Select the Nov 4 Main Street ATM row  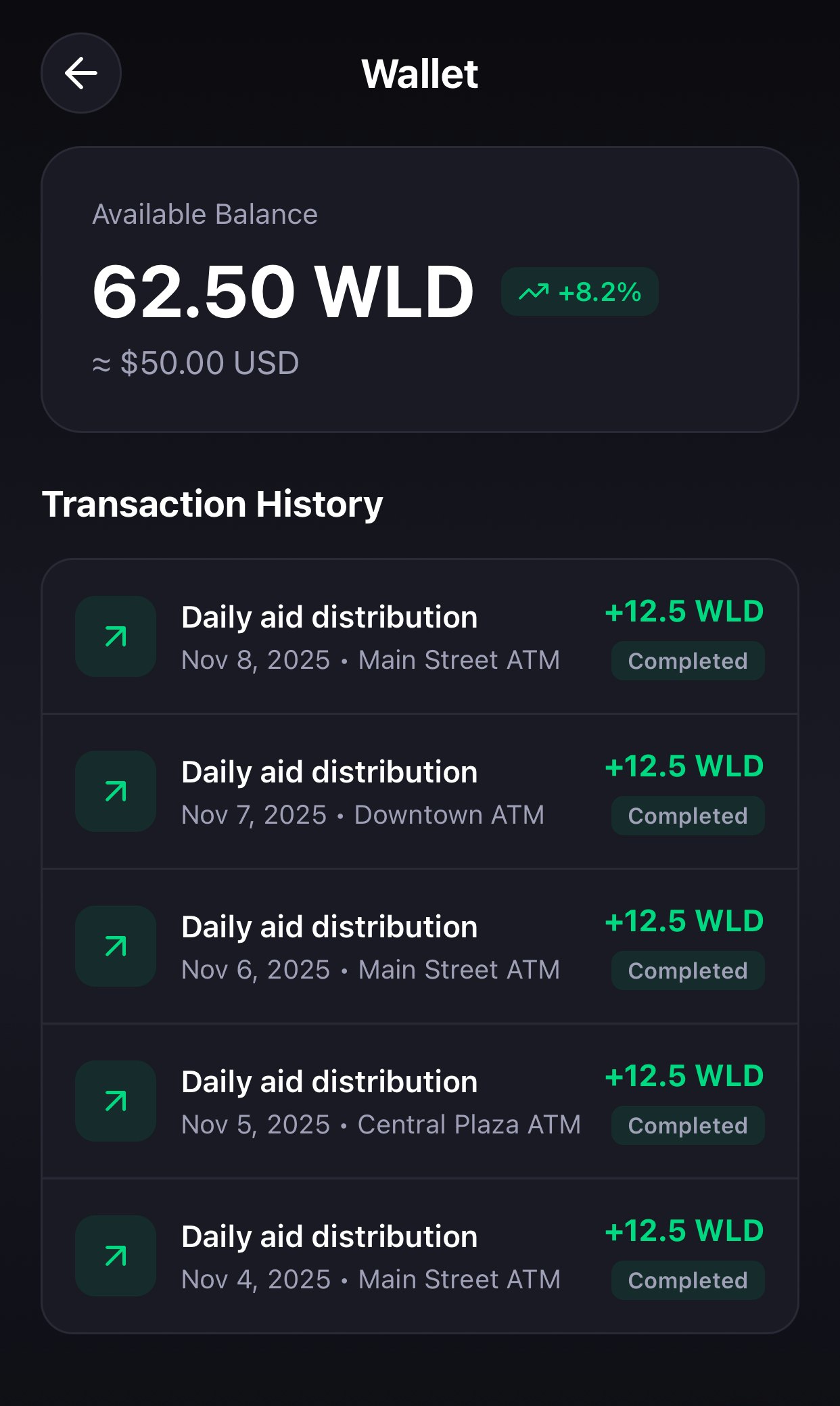coord(419,1256)
